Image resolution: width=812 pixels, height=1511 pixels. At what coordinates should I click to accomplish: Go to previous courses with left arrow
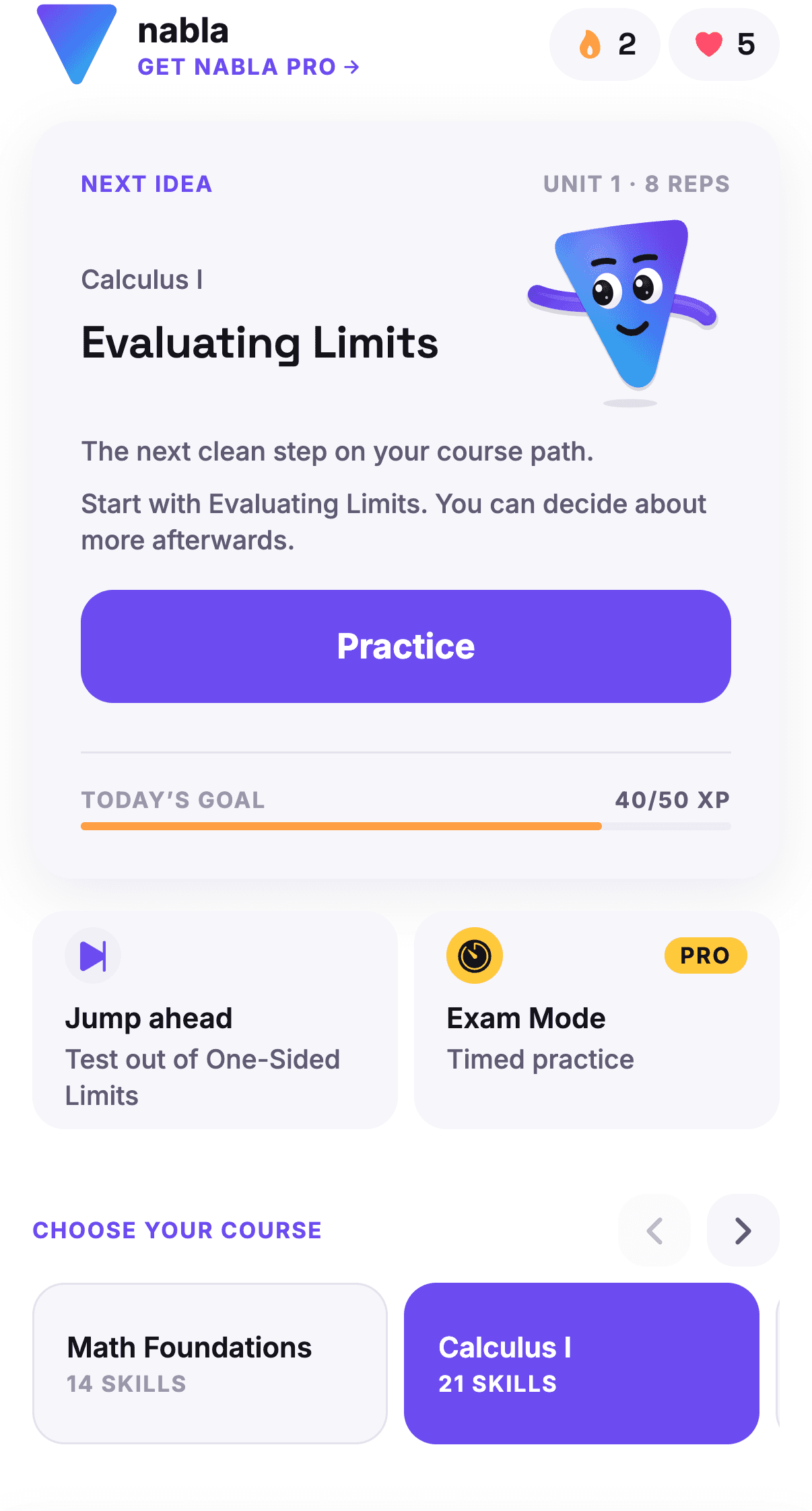654,1230
